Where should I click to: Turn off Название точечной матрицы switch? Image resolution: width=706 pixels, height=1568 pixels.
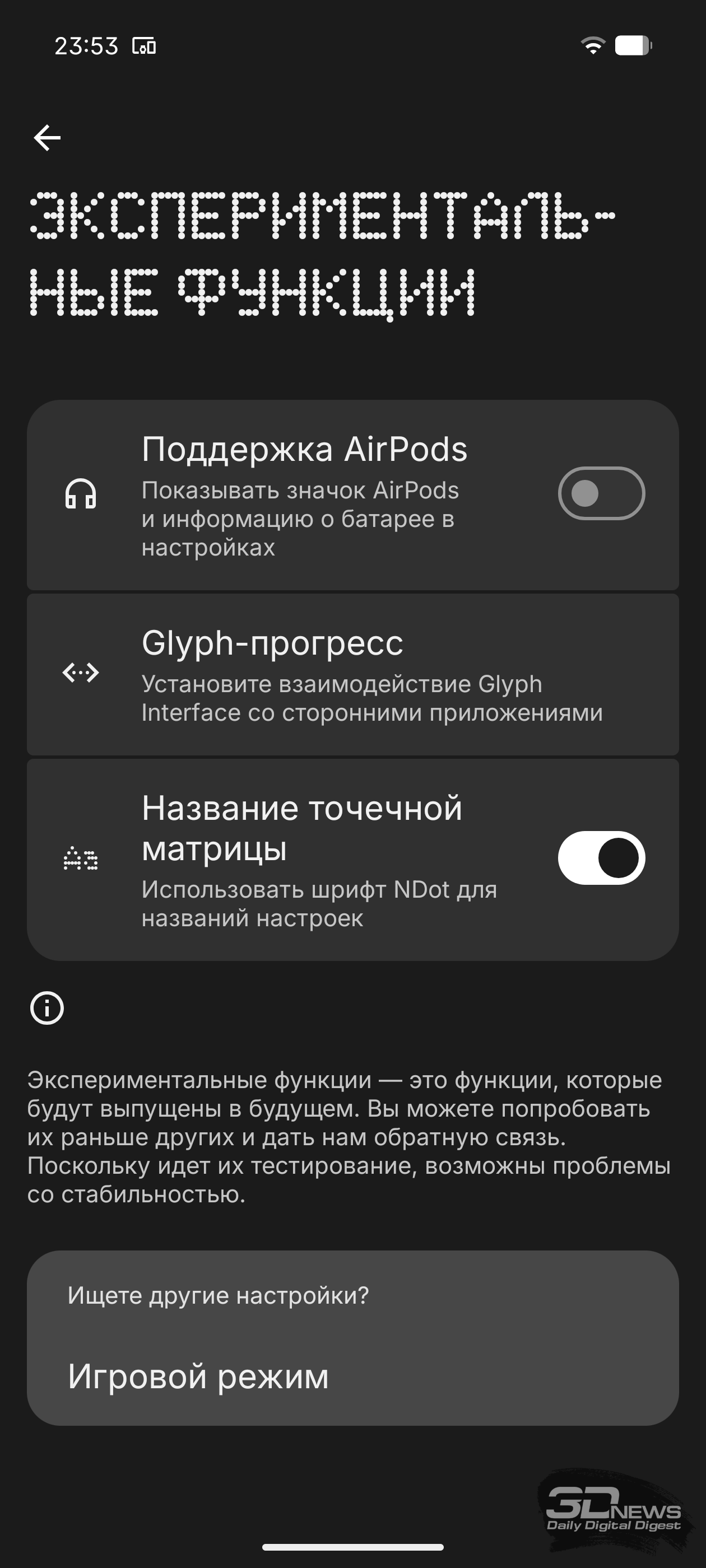point(601,858)
